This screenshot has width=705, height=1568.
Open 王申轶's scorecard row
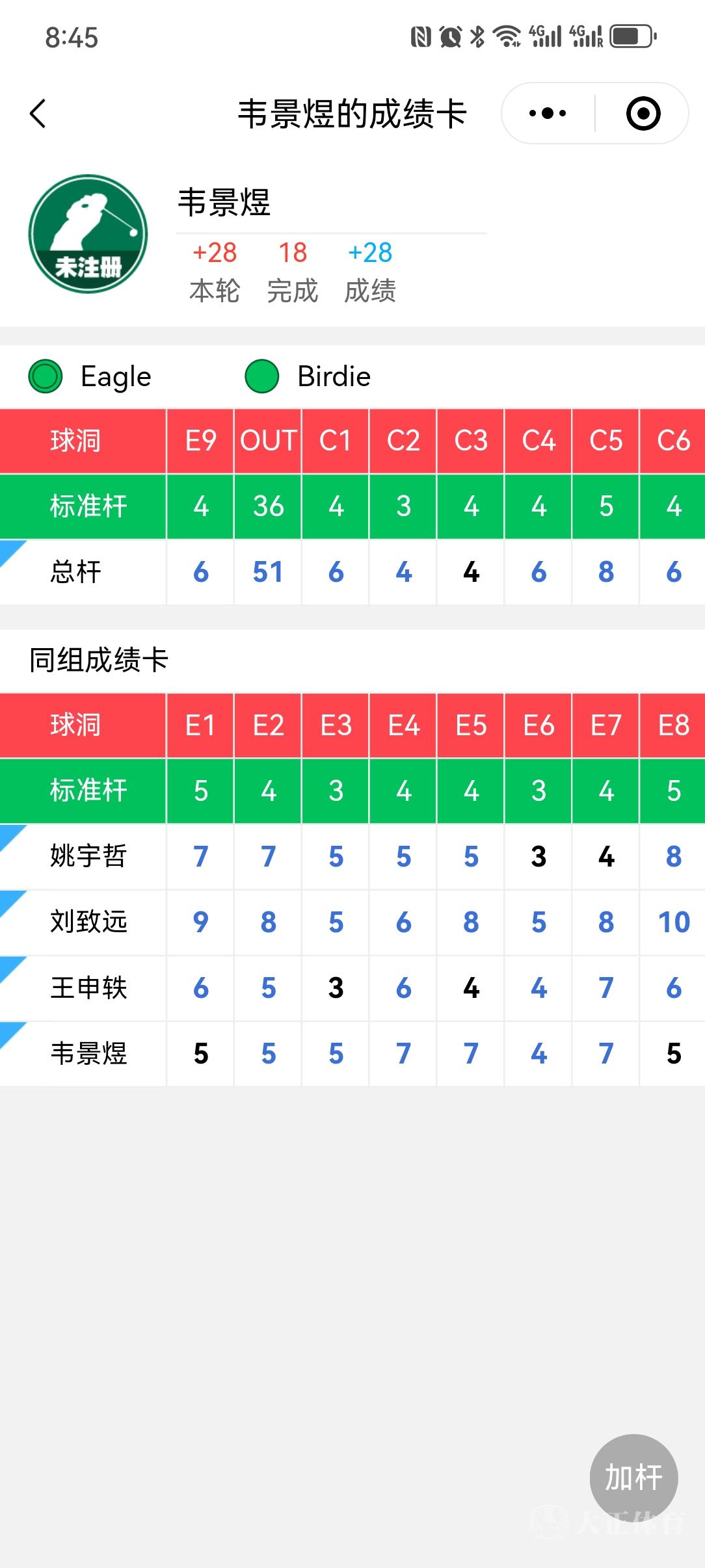[352, 987]
